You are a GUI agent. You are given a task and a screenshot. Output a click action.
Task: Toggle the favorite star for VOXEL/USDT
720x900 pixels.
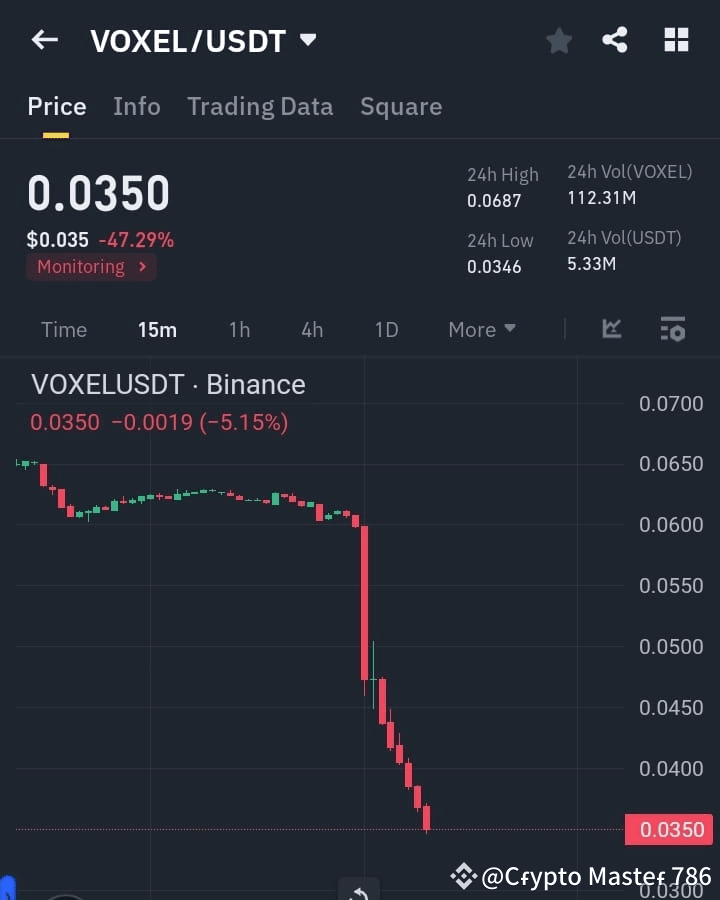558,40
